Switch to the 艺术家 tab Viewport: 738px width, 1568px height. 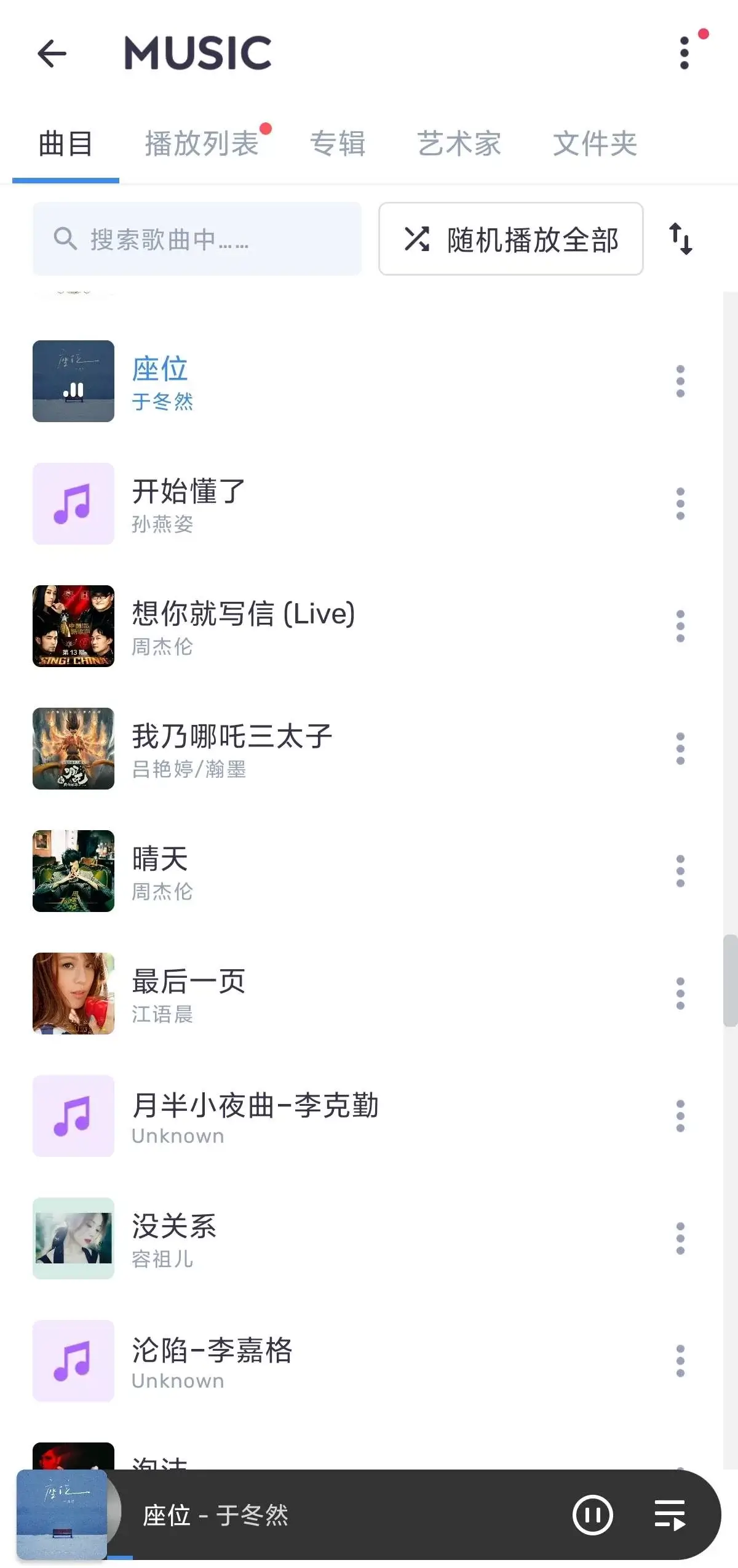[x=459, y=143]
